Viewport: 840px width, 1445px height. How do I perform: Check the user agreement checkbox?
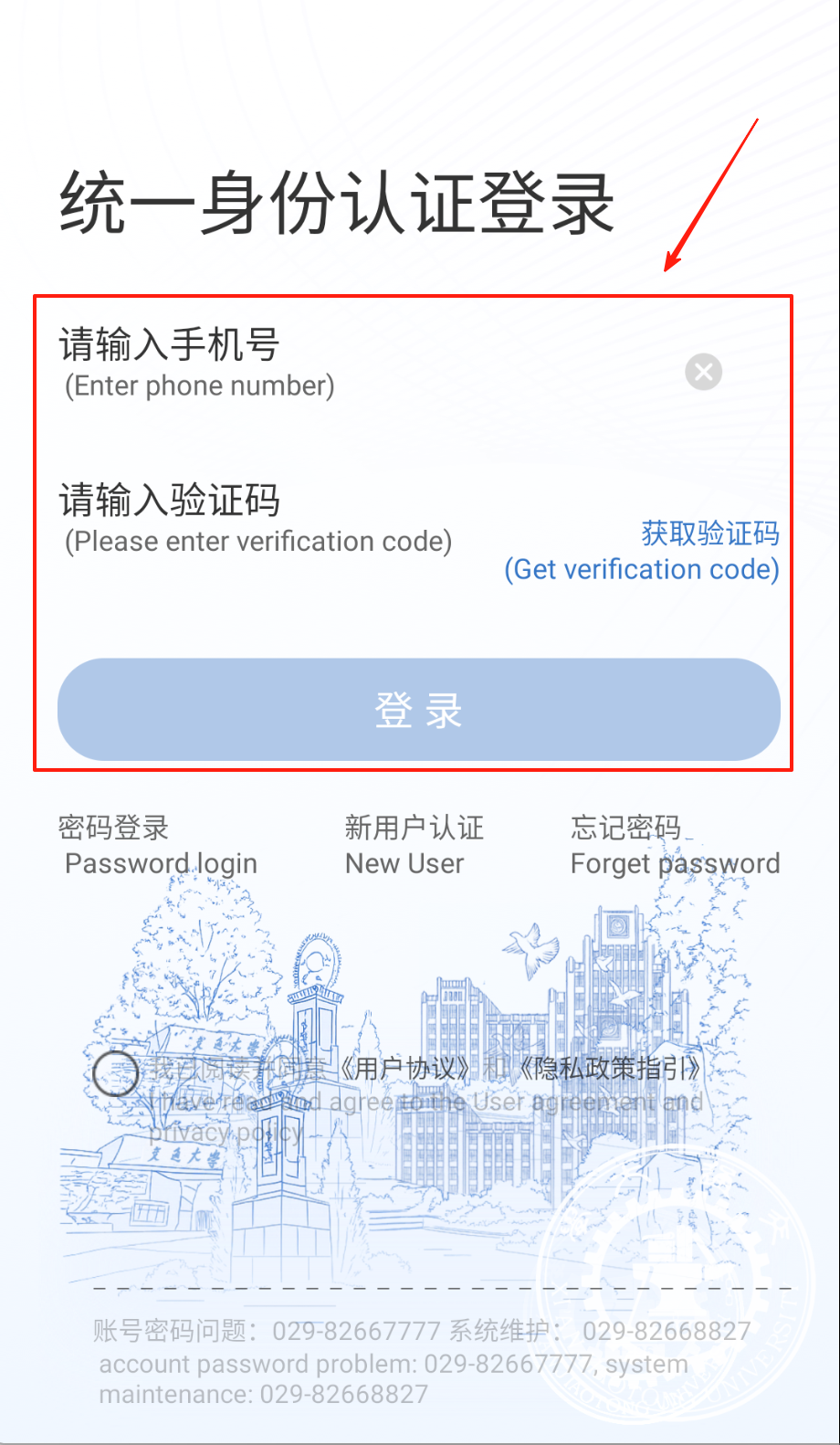click(x=116, y=1073)
